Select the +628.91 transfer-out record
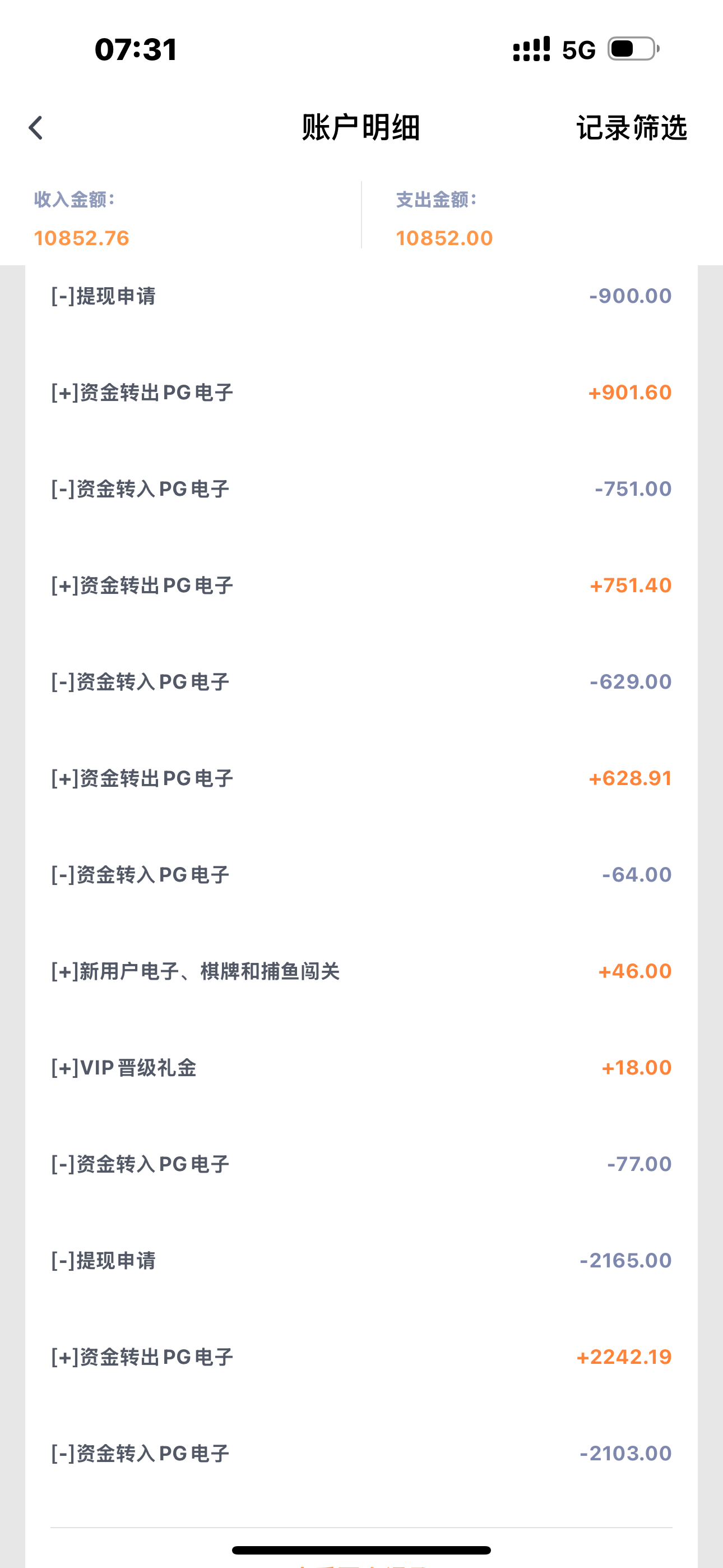Viewport: 723px width, 1568px height. coord(361,777)
